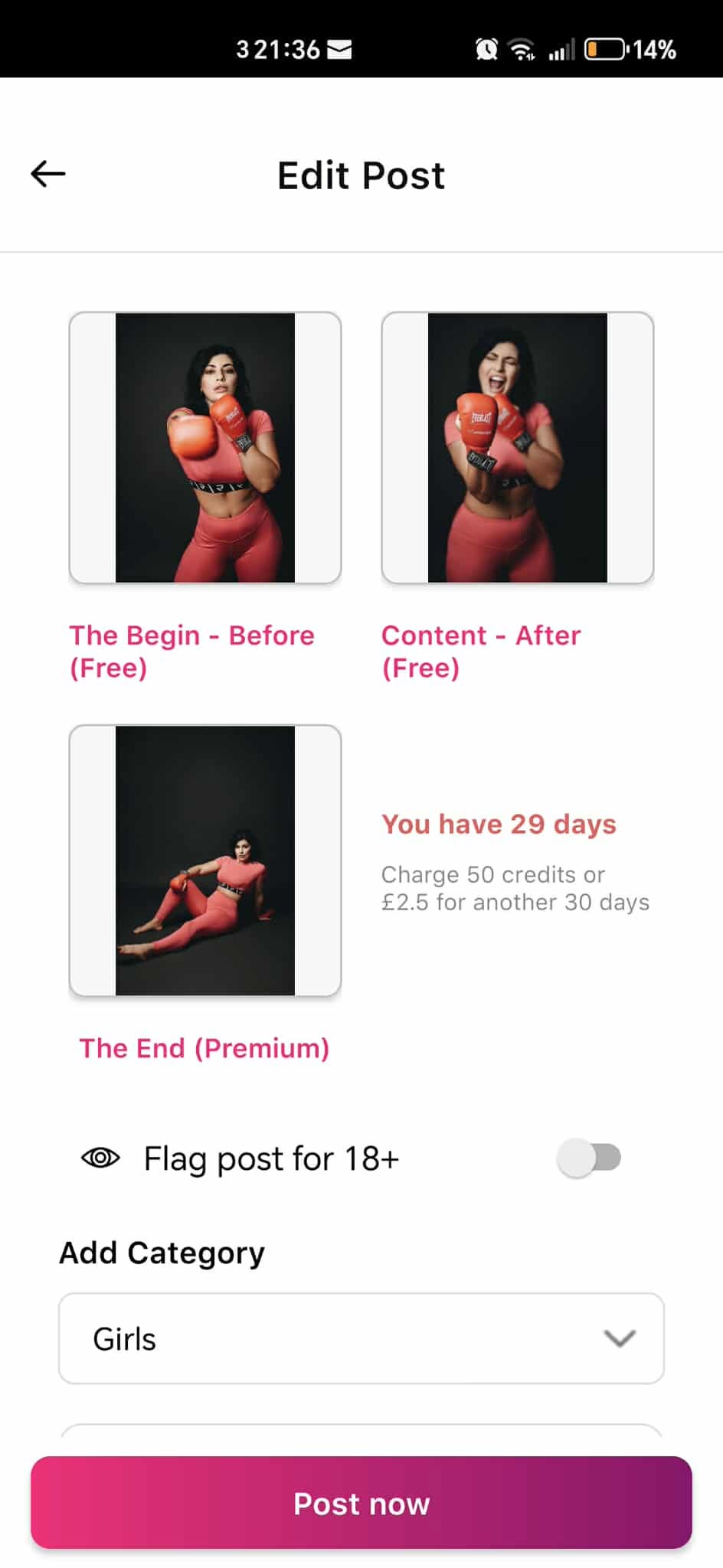Expand the Girls category dropdown
The width and height of the screenshot is (723, 1568).
tap(361, 1338)
